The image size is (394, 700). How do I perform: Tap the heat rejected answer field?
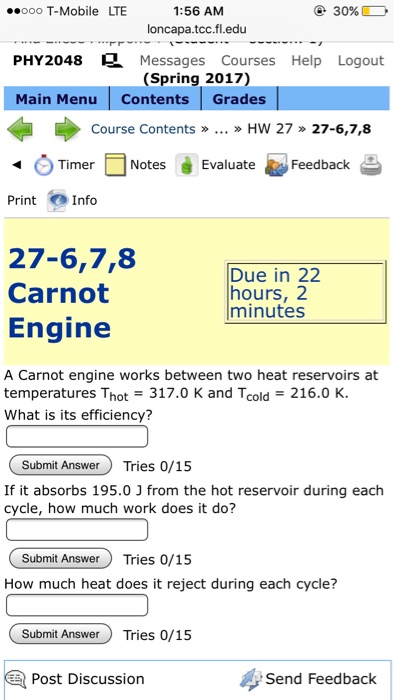pos(77,605)
